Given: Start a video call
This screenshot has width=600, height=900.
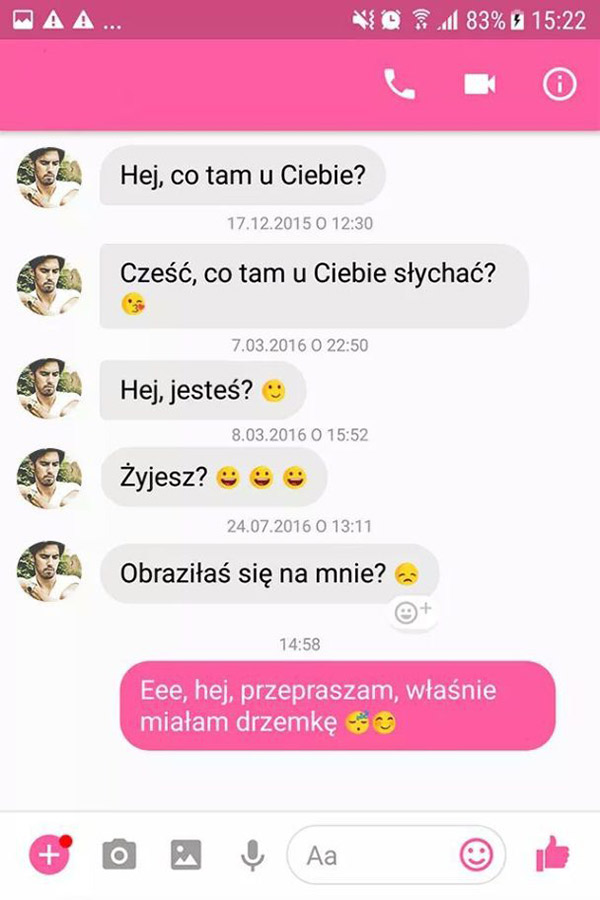Looking at the screenshot, I should [480, 85].
